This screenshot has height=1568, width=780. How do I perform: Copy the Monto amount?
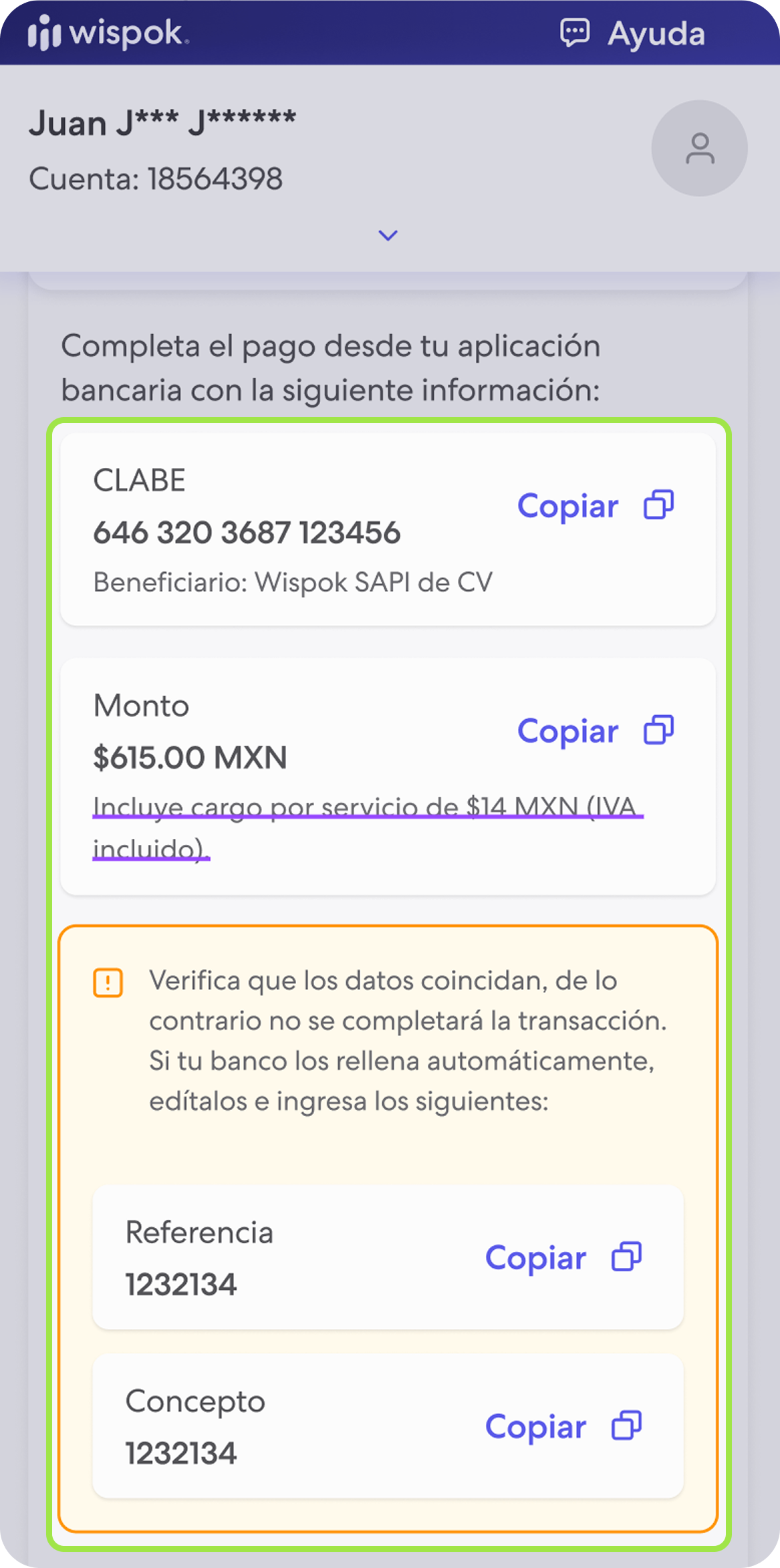click(596, 731)
